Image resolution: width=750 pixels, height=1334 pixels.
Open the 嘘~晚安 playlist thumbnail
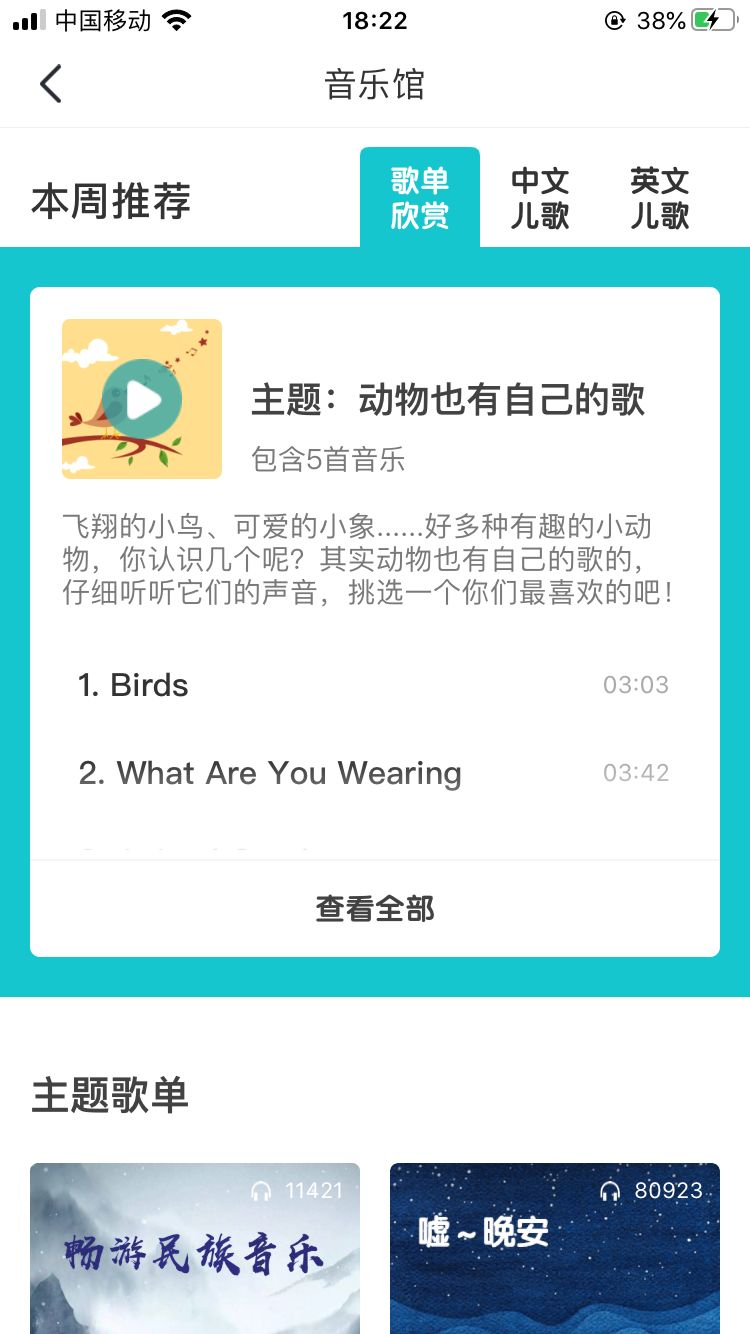(x=555, y=1248)
